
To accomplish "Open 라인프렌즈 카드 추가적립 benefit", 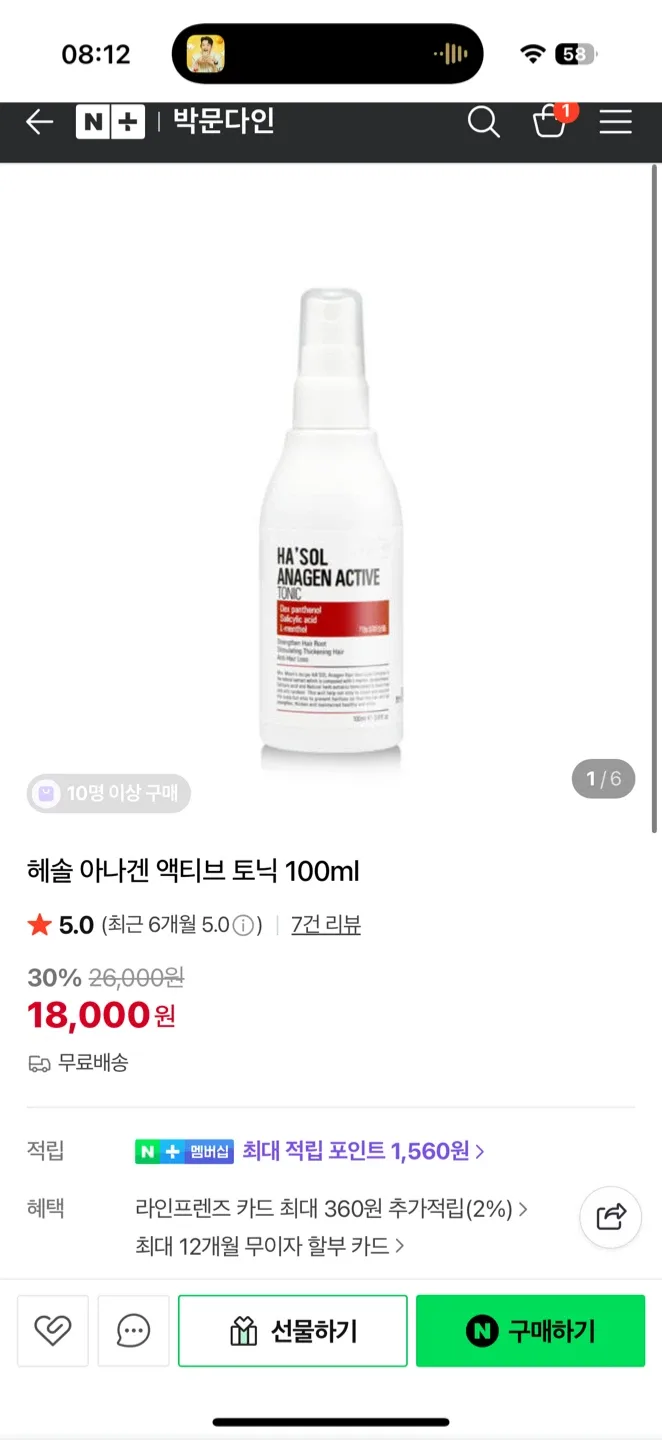I will tap(331, 1209).
